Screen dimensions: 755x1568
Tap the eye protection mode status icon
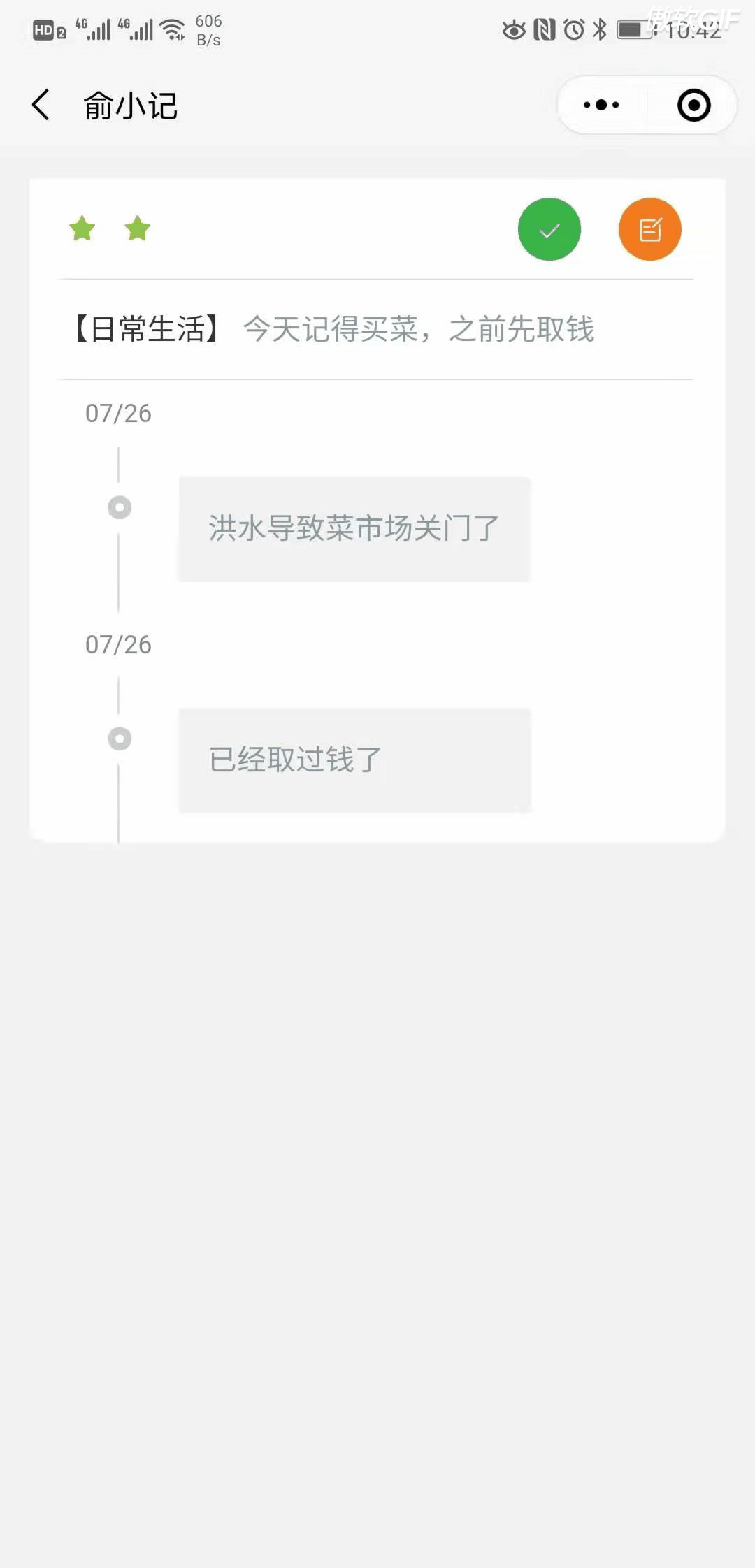tap(513, 31)
